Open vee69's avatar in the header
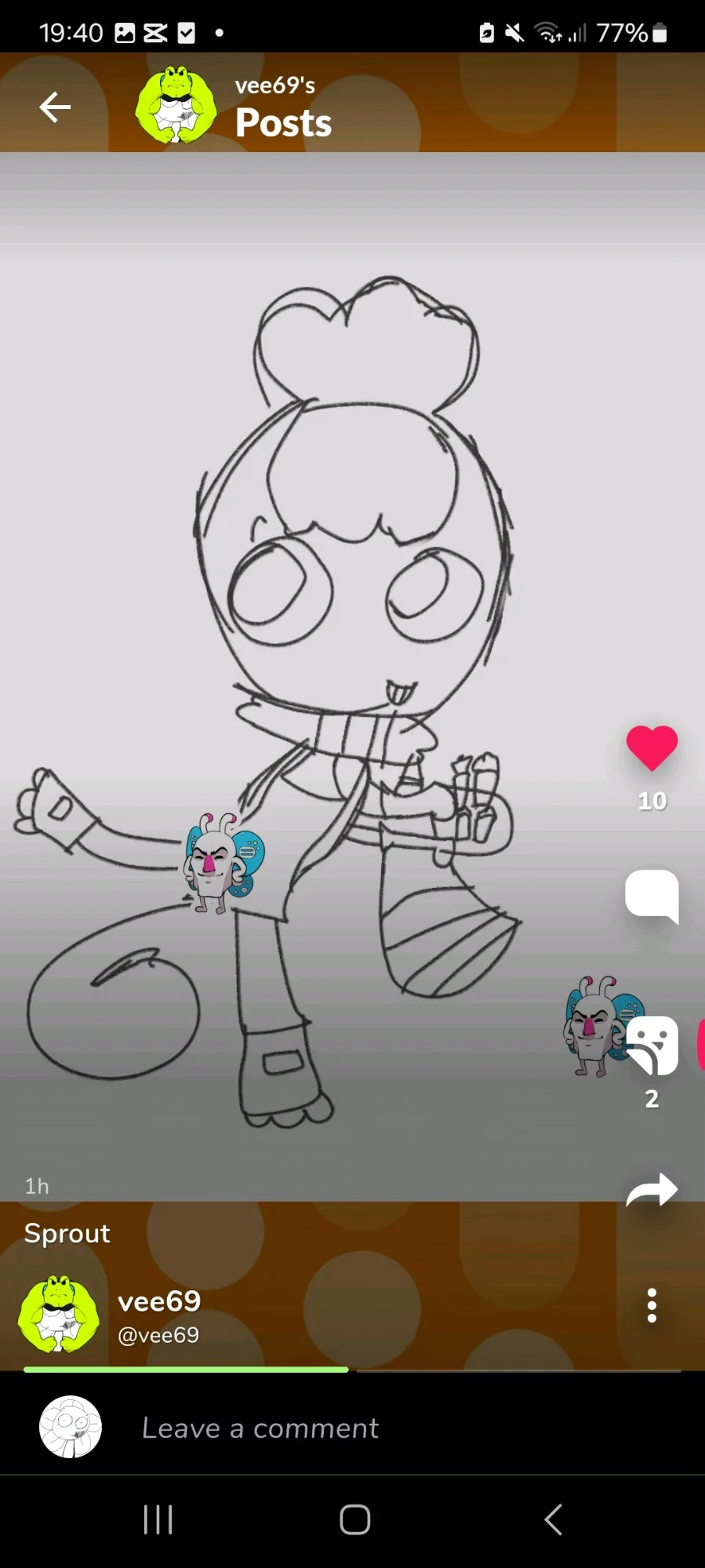705x1568 pixels. (x=176, y=105)
